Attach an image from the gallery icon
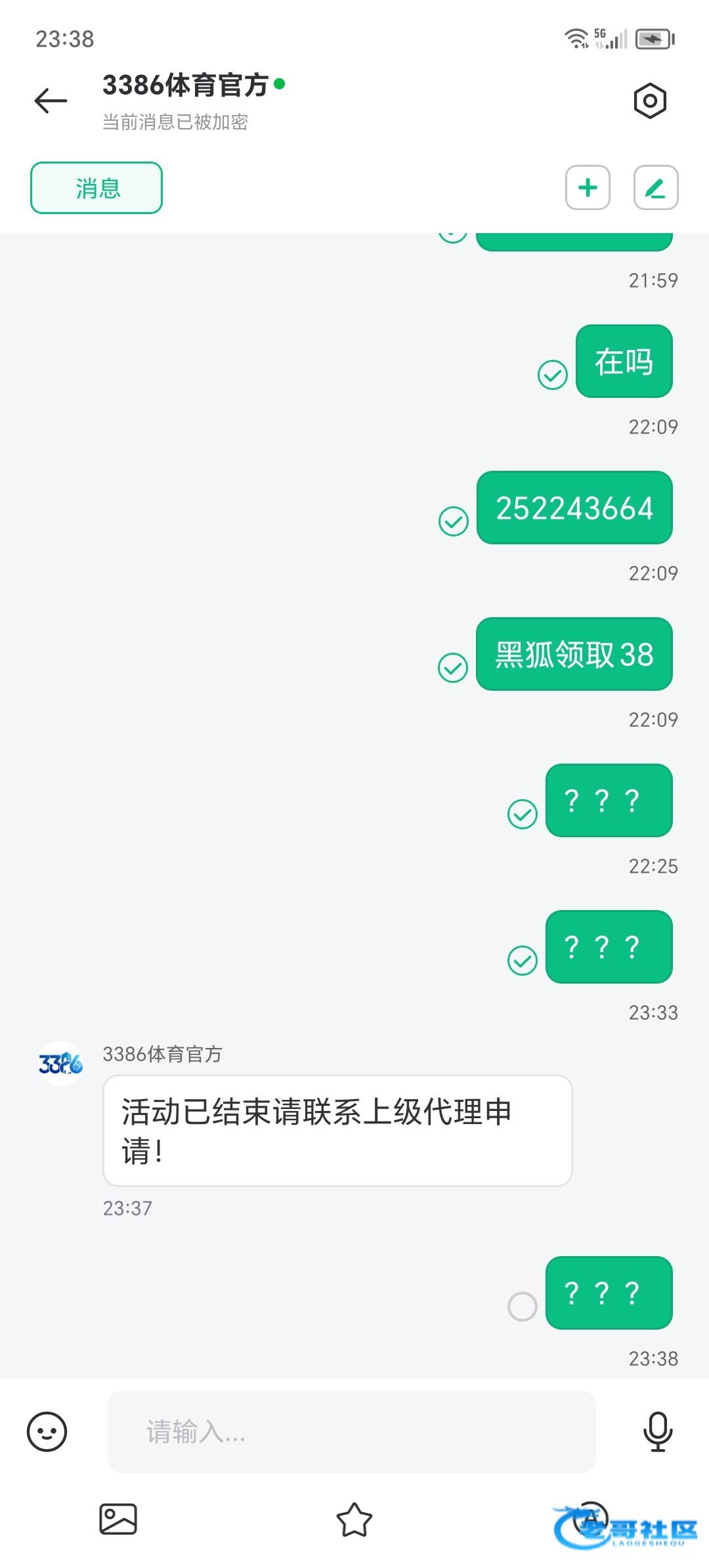Image resolution: width=709 pixels, height=1568 pixels. point(118,1519)
